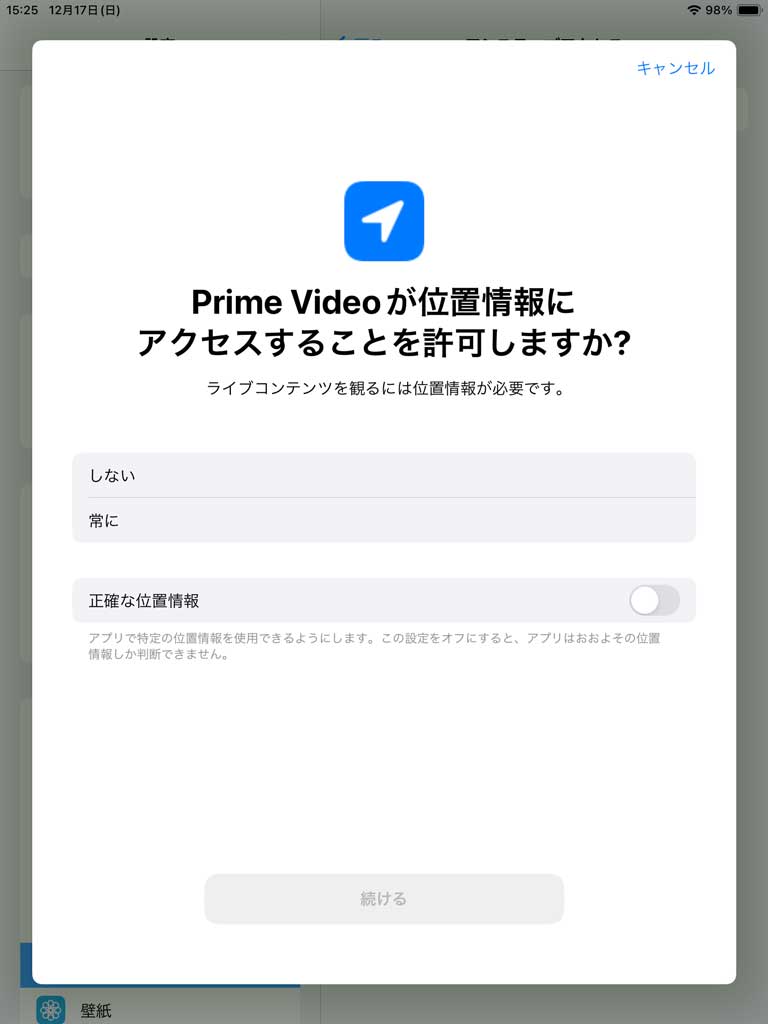
Task: Tap キャンセル to dismiss the dialog
Action: tap(675, 68)
